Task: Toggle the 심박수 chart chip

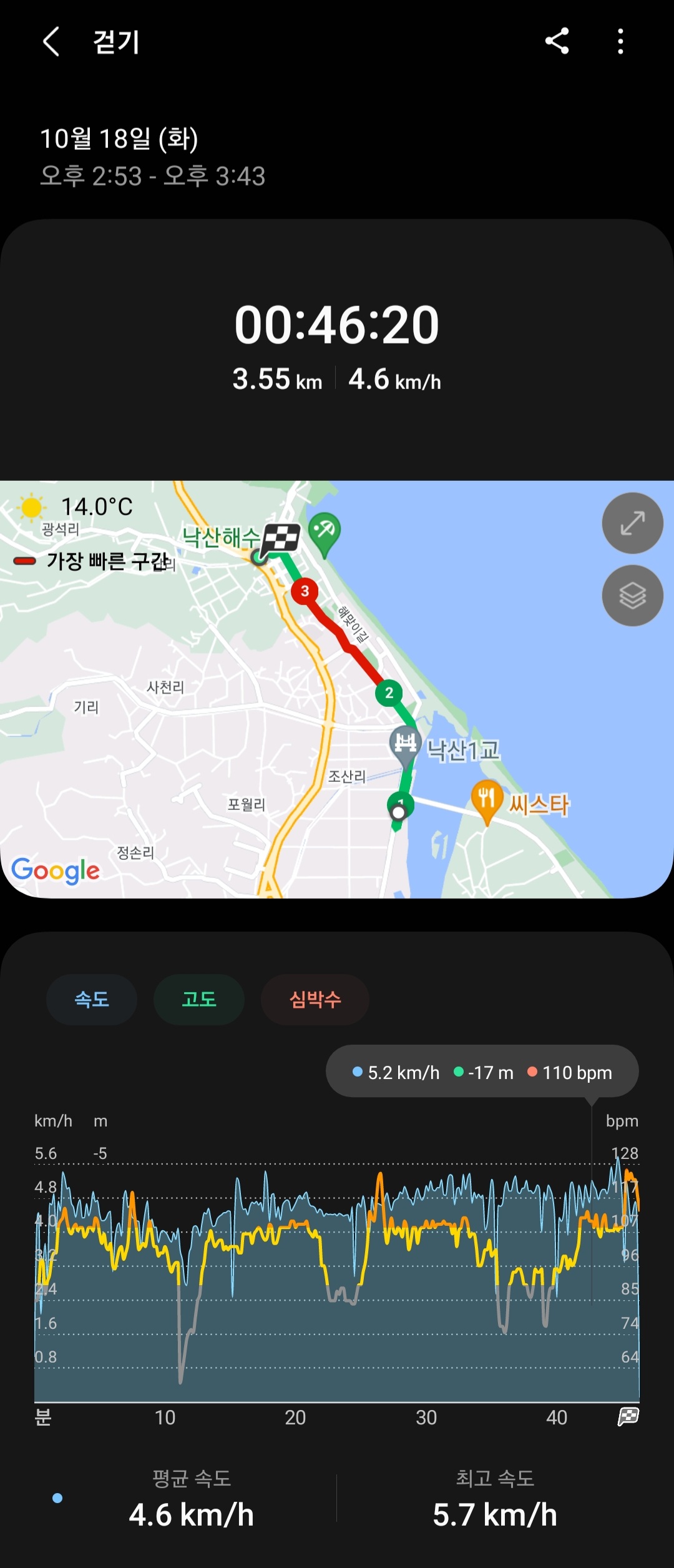Action: coord(315,999)
